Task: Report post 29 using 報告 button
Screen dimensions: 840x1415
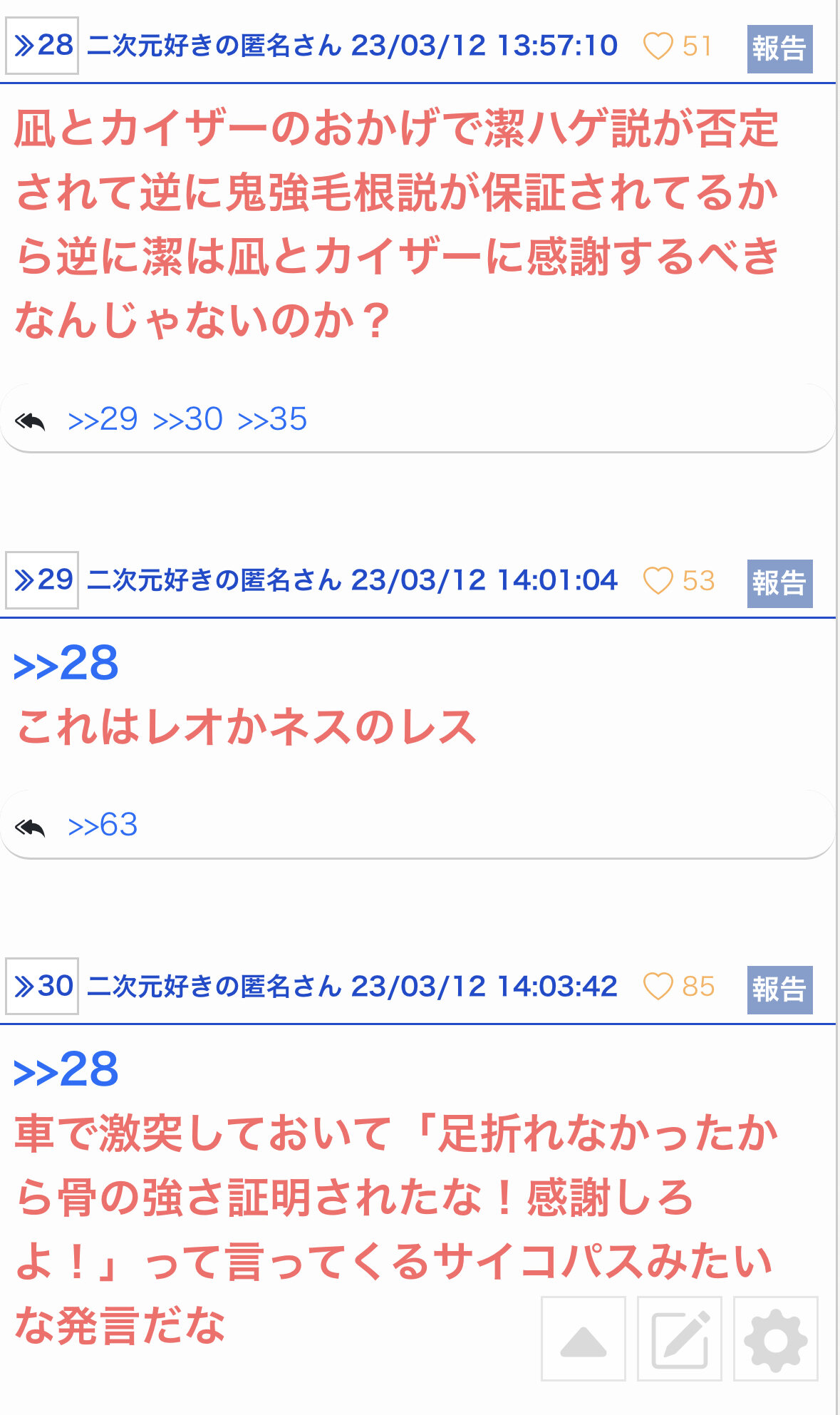Action: pos(779,583)
